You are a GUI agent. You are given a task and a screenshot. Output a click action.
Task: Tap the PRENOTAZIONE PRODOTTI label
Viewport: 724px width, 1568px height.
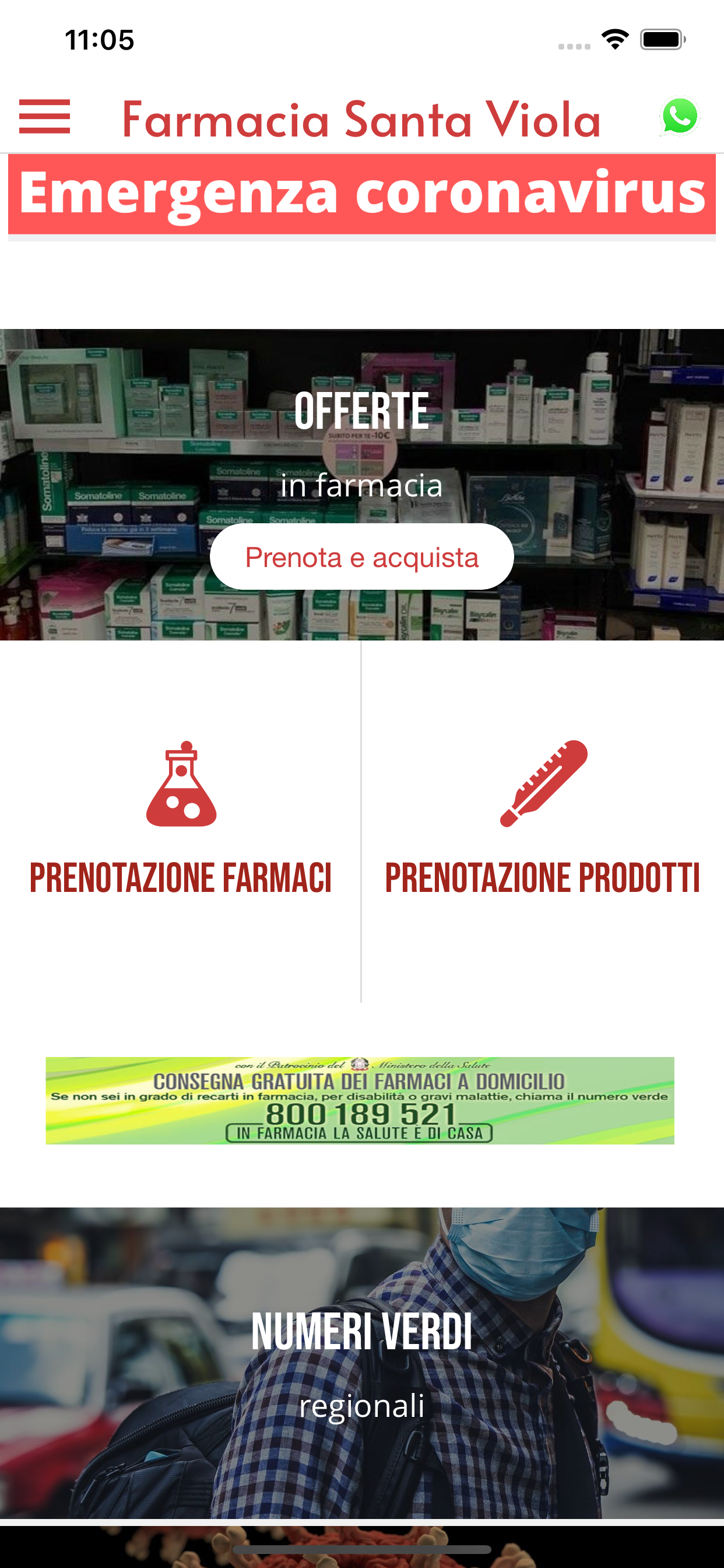pos(542,878)
